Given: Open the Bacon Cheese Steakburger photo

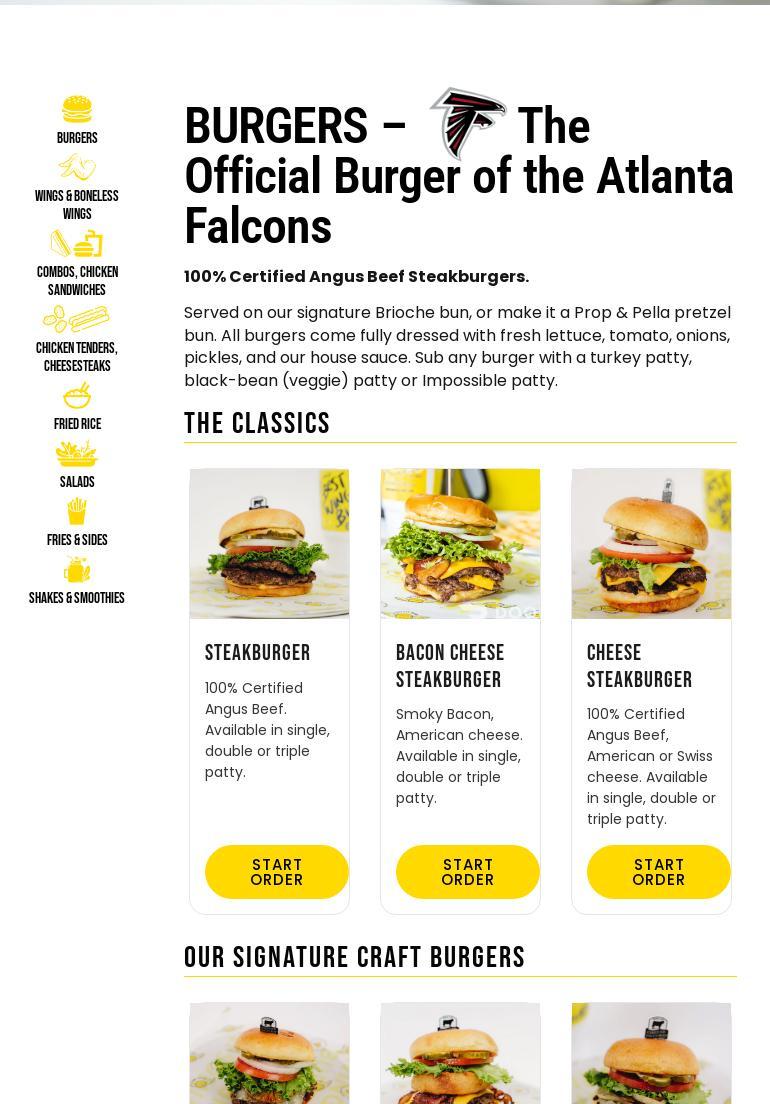Looking at the screenshot, I should click(x=460, y=544).
